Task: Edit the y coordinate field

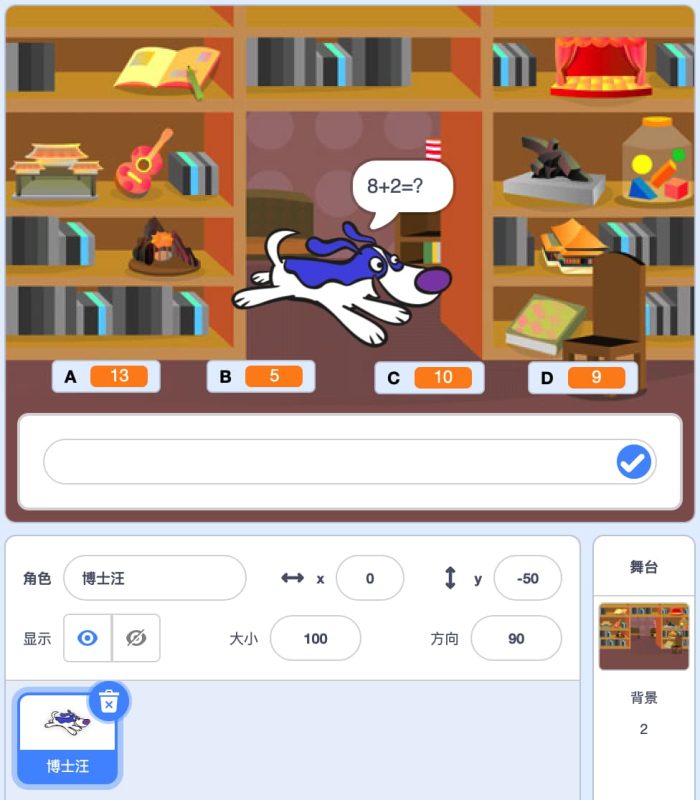Action: [x=527, y=578]
